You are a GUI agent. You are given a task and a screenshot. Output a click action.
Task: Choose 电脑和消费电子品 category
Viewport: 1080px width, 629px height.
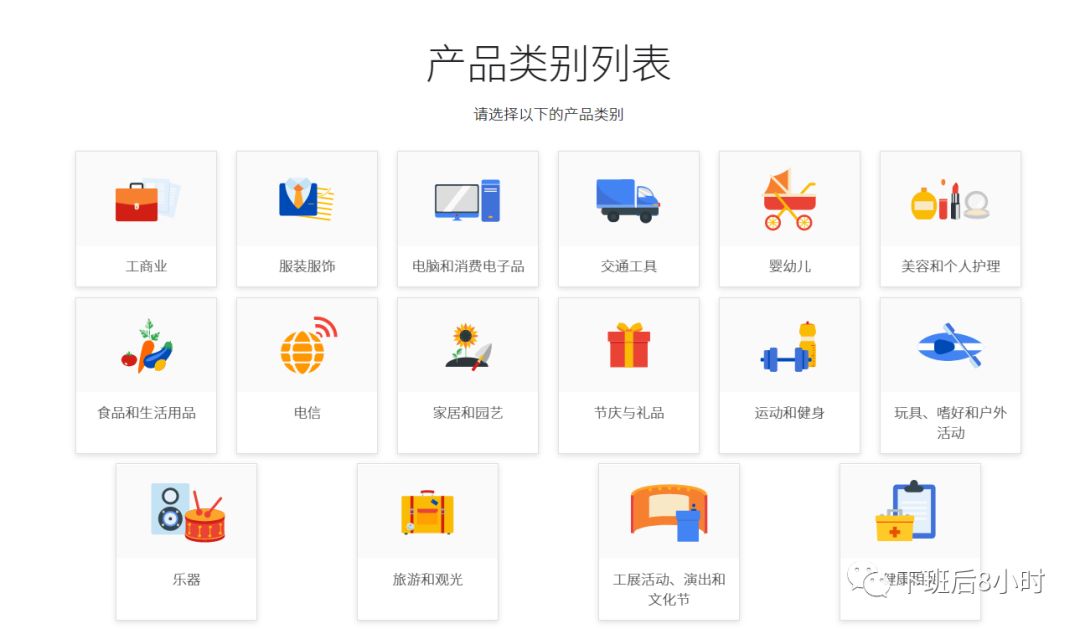468,219
